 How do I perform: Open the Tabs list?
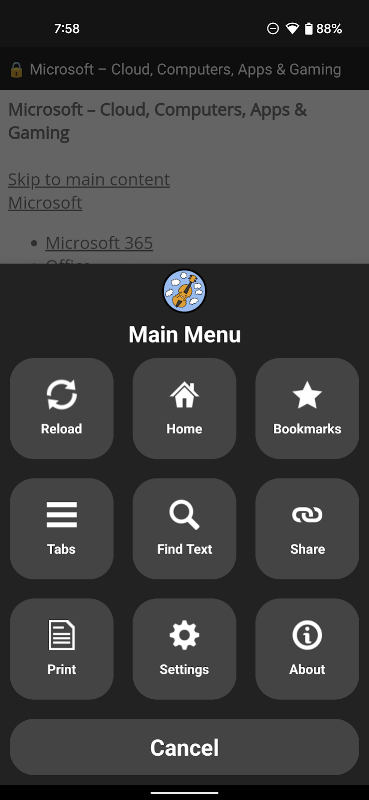click(62, 529)
